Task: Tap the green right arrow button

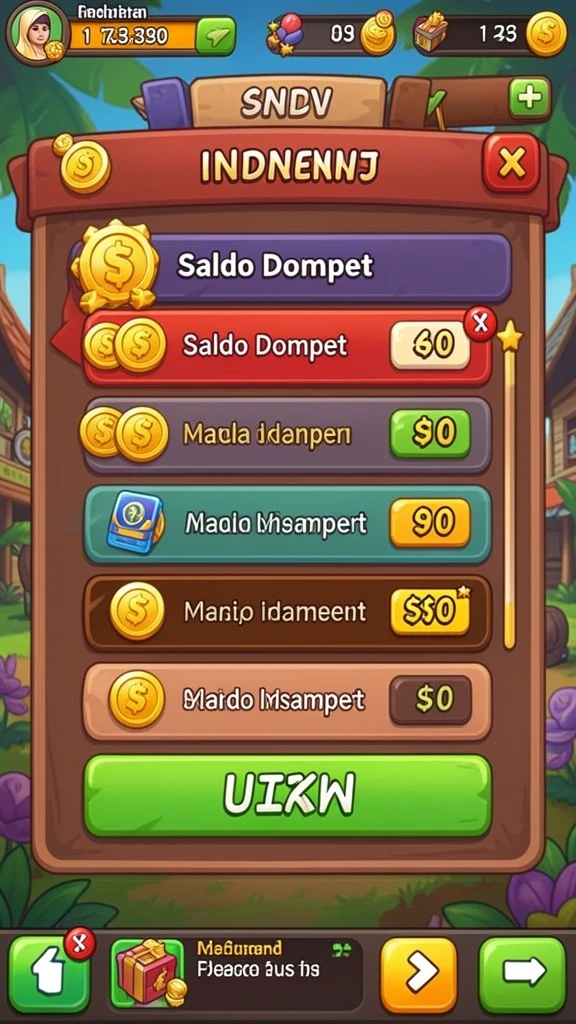Action: click(522, 975)
